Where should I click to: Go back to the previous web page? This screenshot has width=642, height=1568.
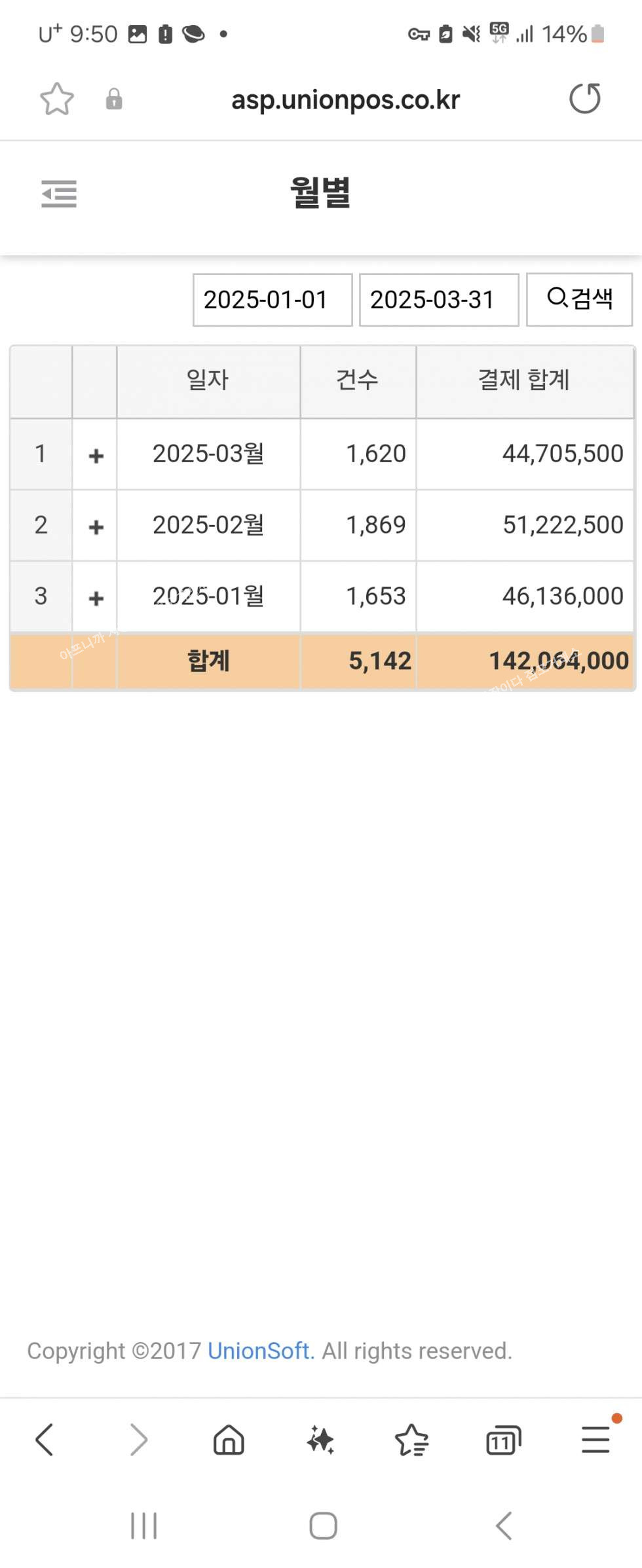tap(45, 1440)
